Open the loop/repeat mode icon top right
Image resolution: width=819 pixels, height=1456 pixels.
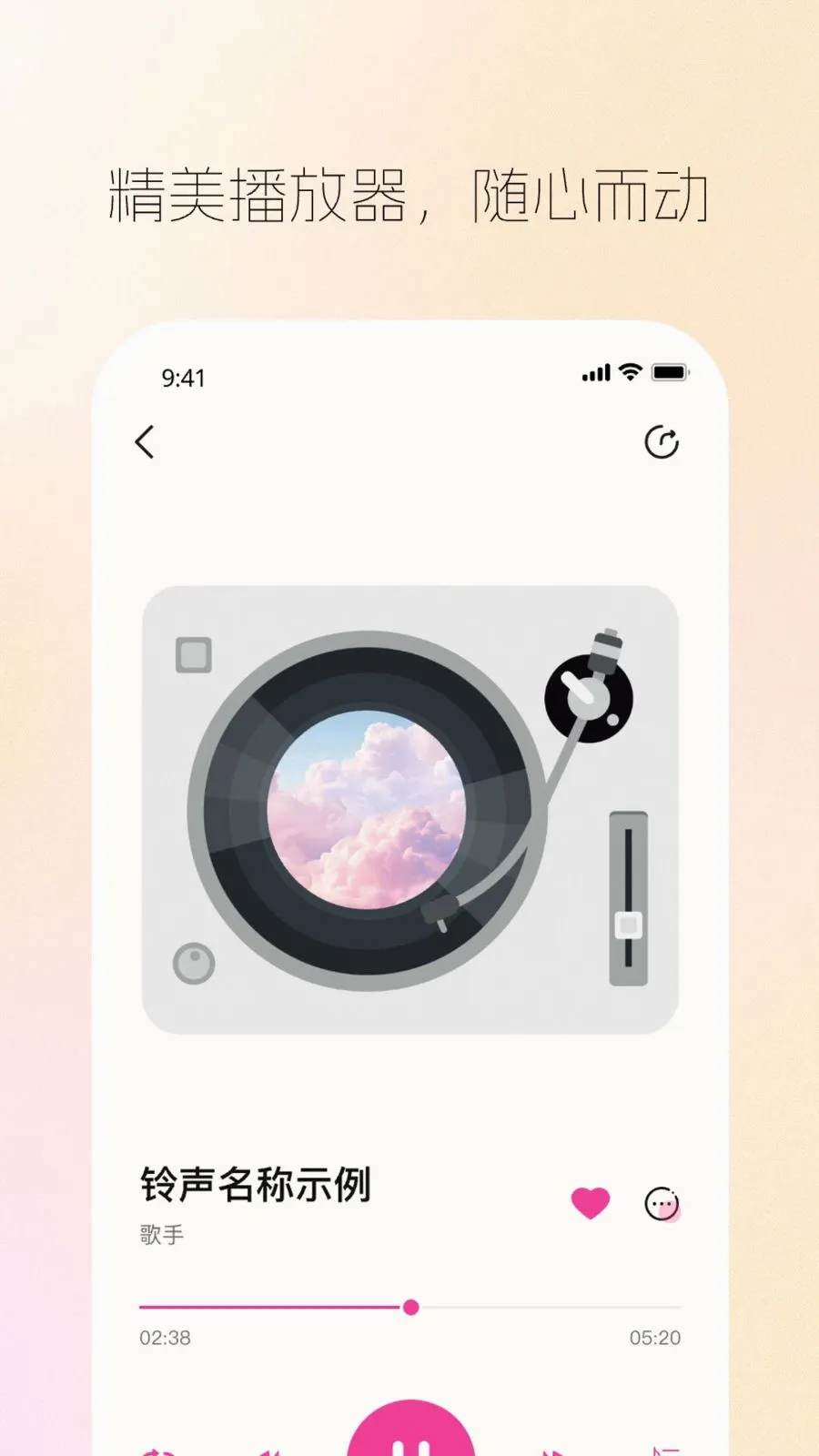tap(663, 441)
